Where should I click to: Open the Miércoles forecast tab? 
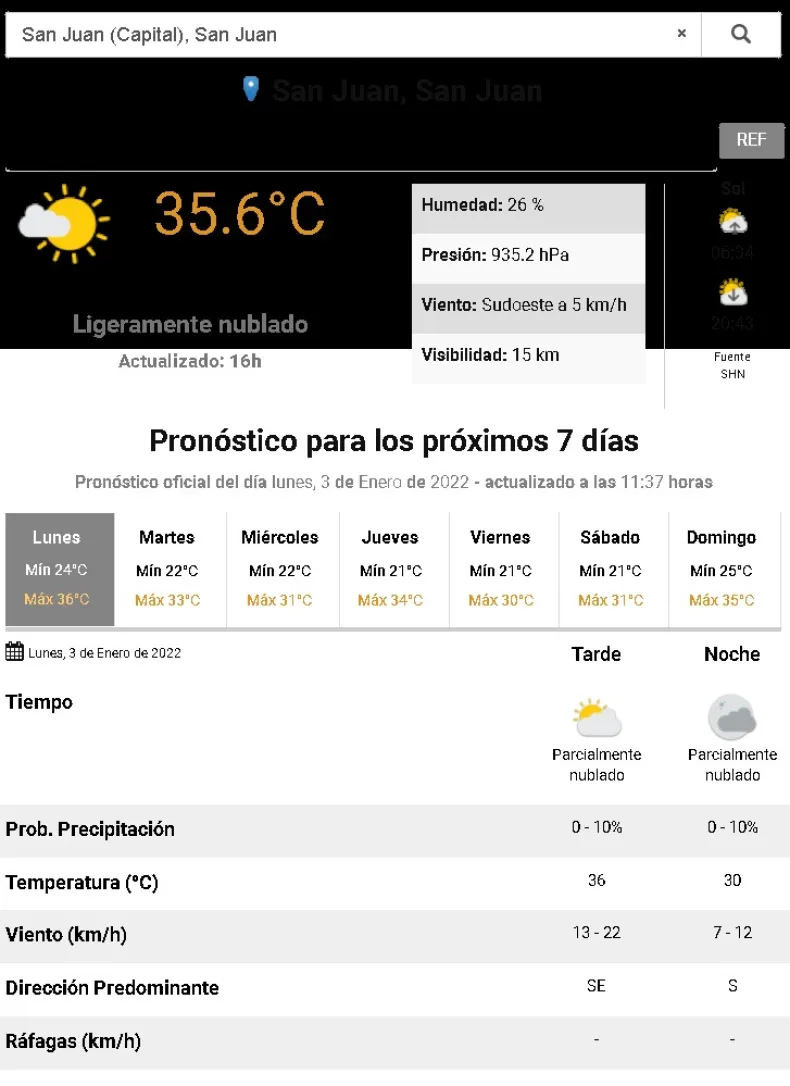point(280,569)
